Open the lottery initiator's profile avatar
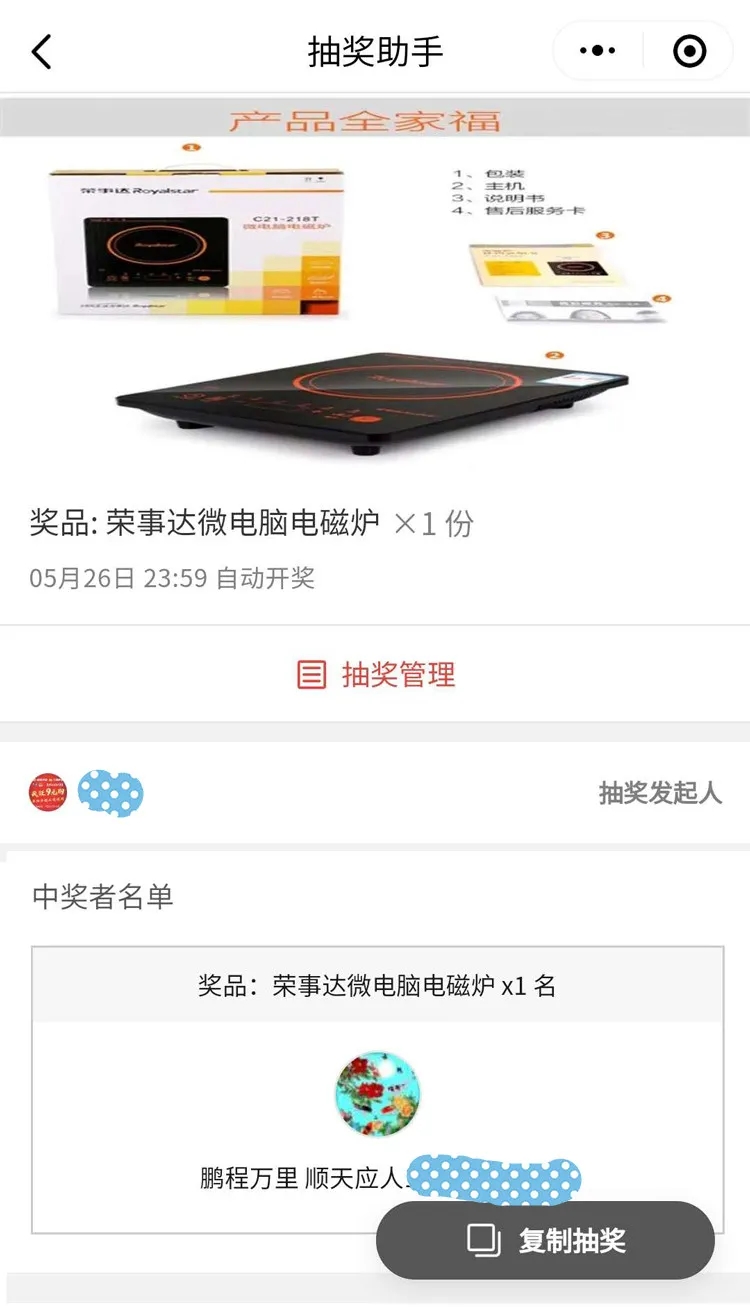 coord(47,792)
